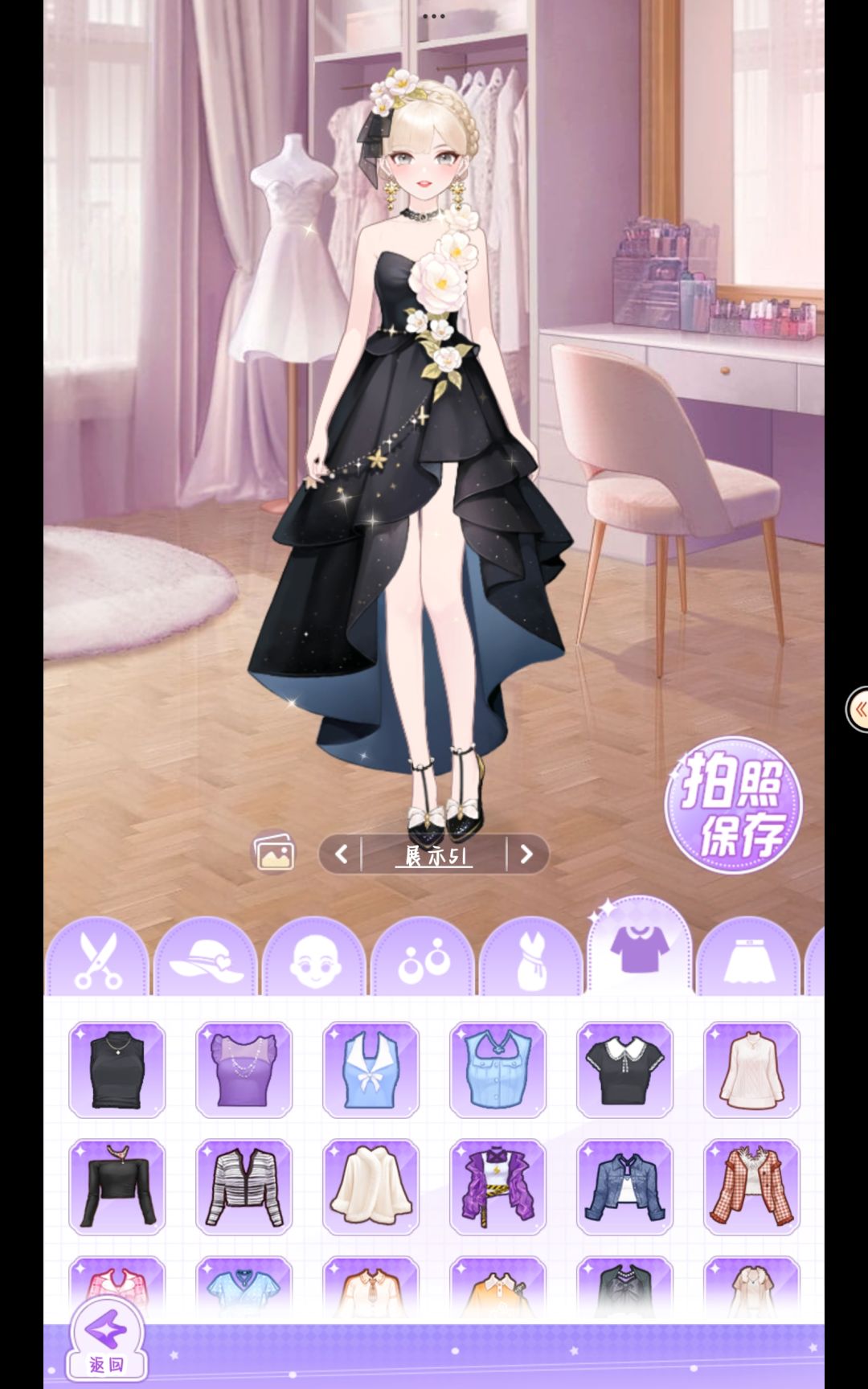Click the right arrow for next outfit
868x1389 pixels.
click(526, 854)
